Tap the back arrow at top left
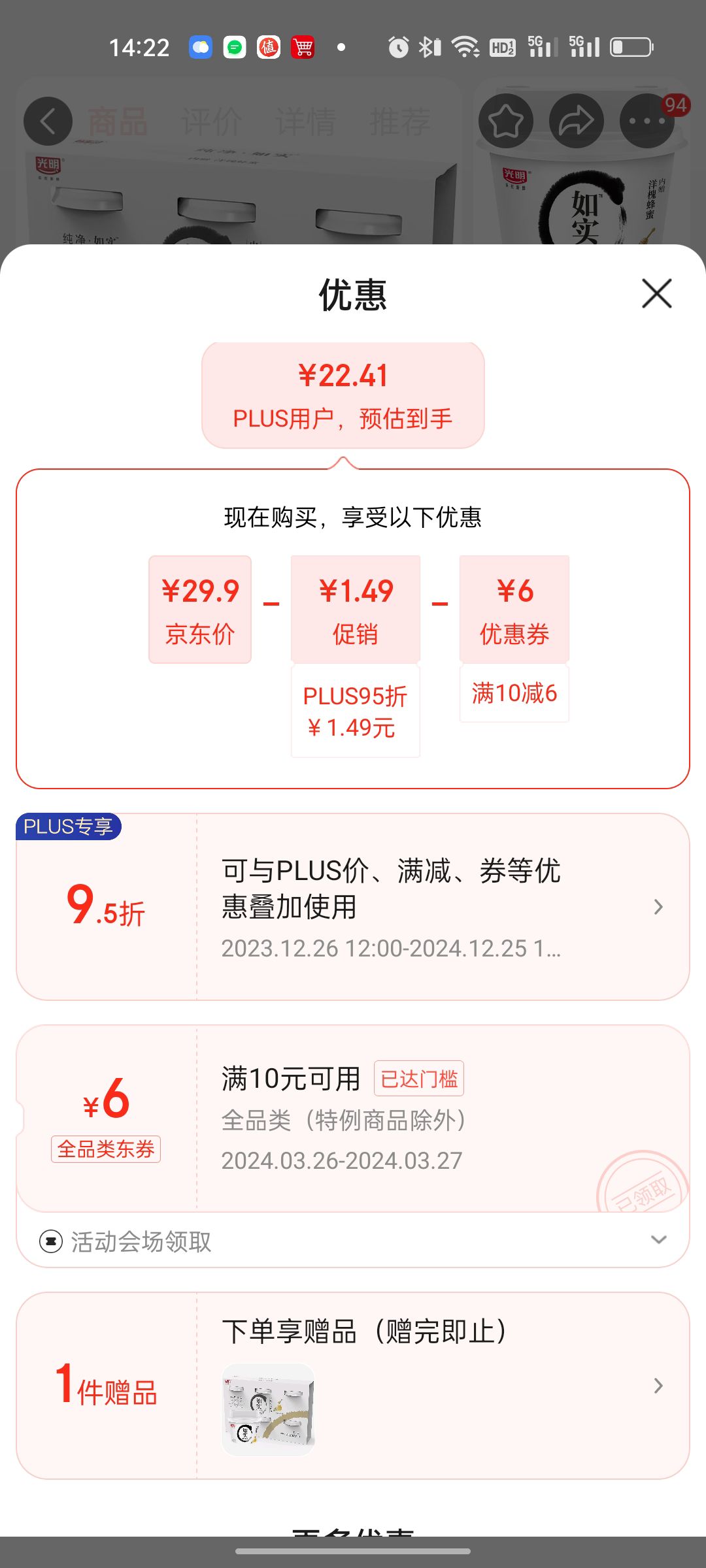706x1568 pixels. coord(46,120)
